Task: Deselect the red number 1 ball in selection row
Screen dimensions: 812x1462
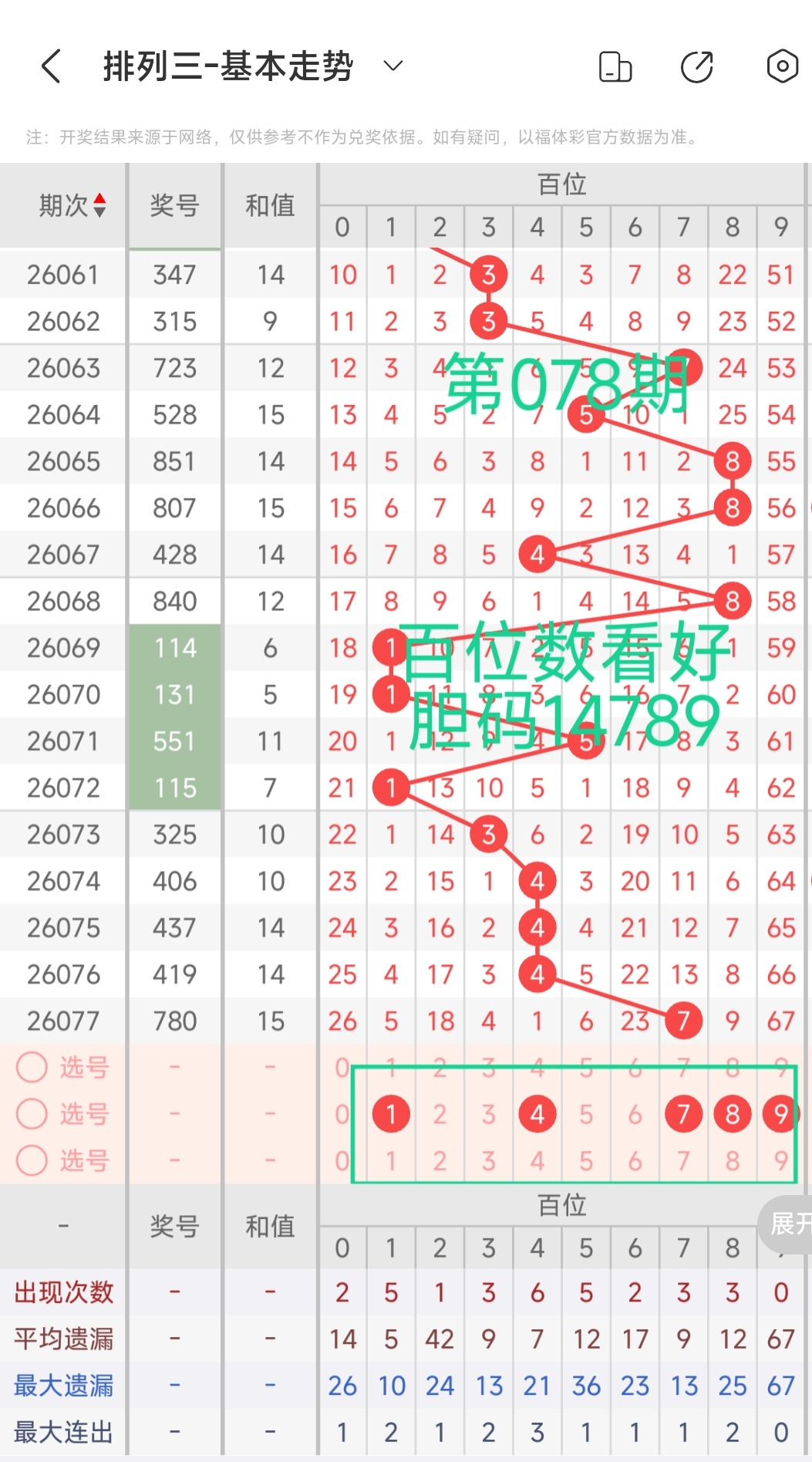Action: 392,1113
